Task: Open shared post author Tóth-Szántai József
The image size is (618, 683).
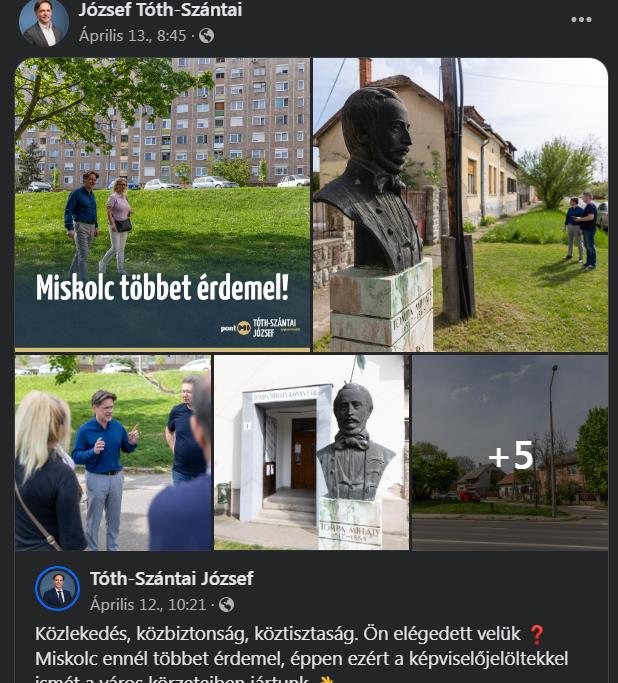Action: pyautogui.click(x=172, y=579)
